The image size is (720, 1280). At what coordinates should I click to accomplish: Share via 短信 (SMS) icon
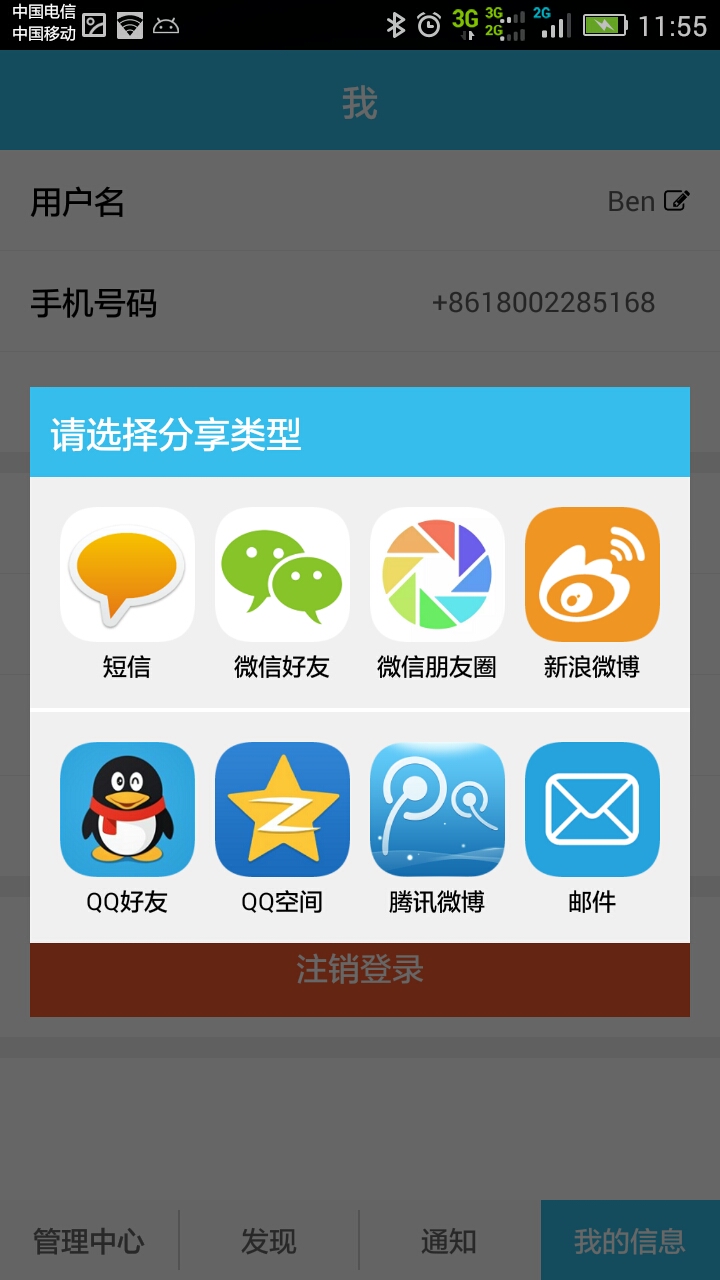(126, 574)
